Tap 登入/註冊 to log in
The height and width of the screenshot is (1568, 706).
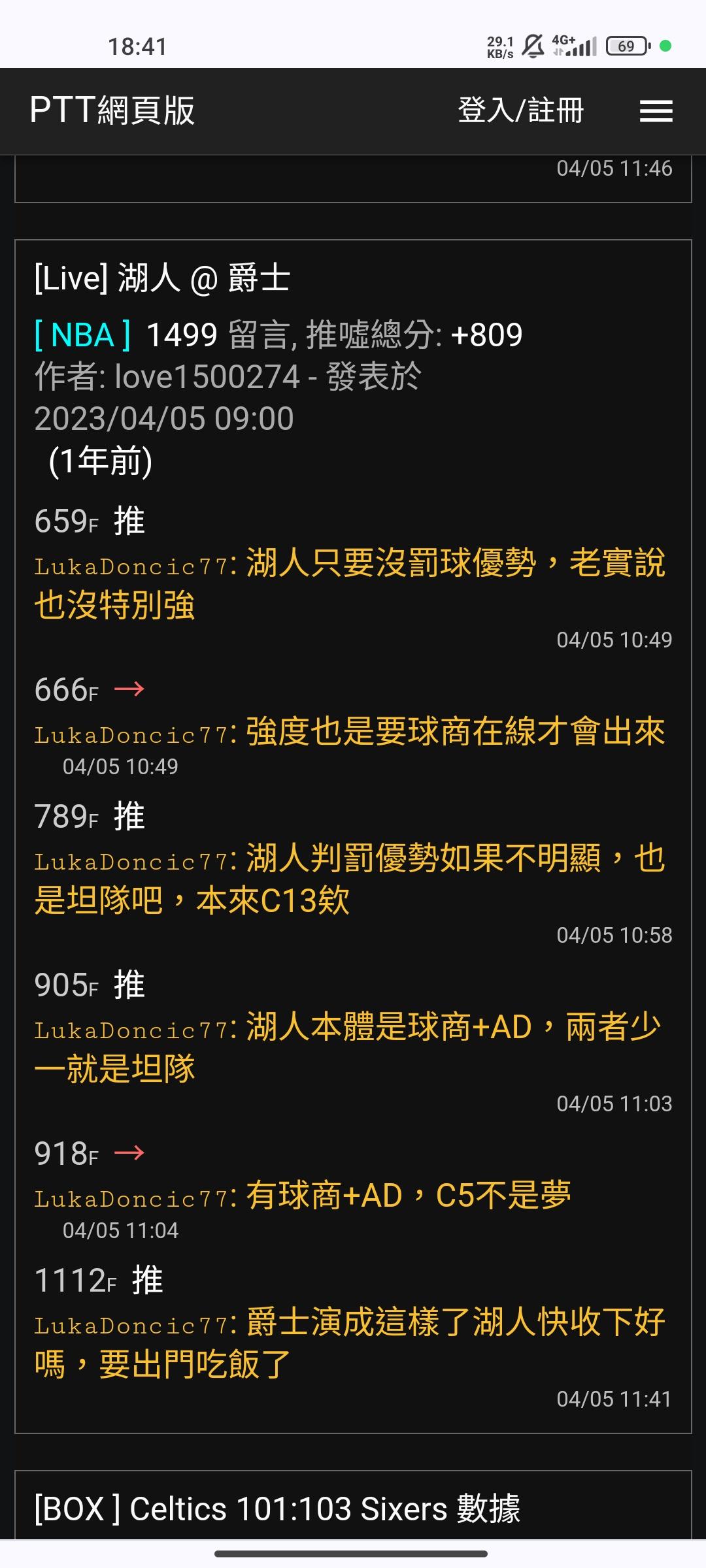pos(520,110)
